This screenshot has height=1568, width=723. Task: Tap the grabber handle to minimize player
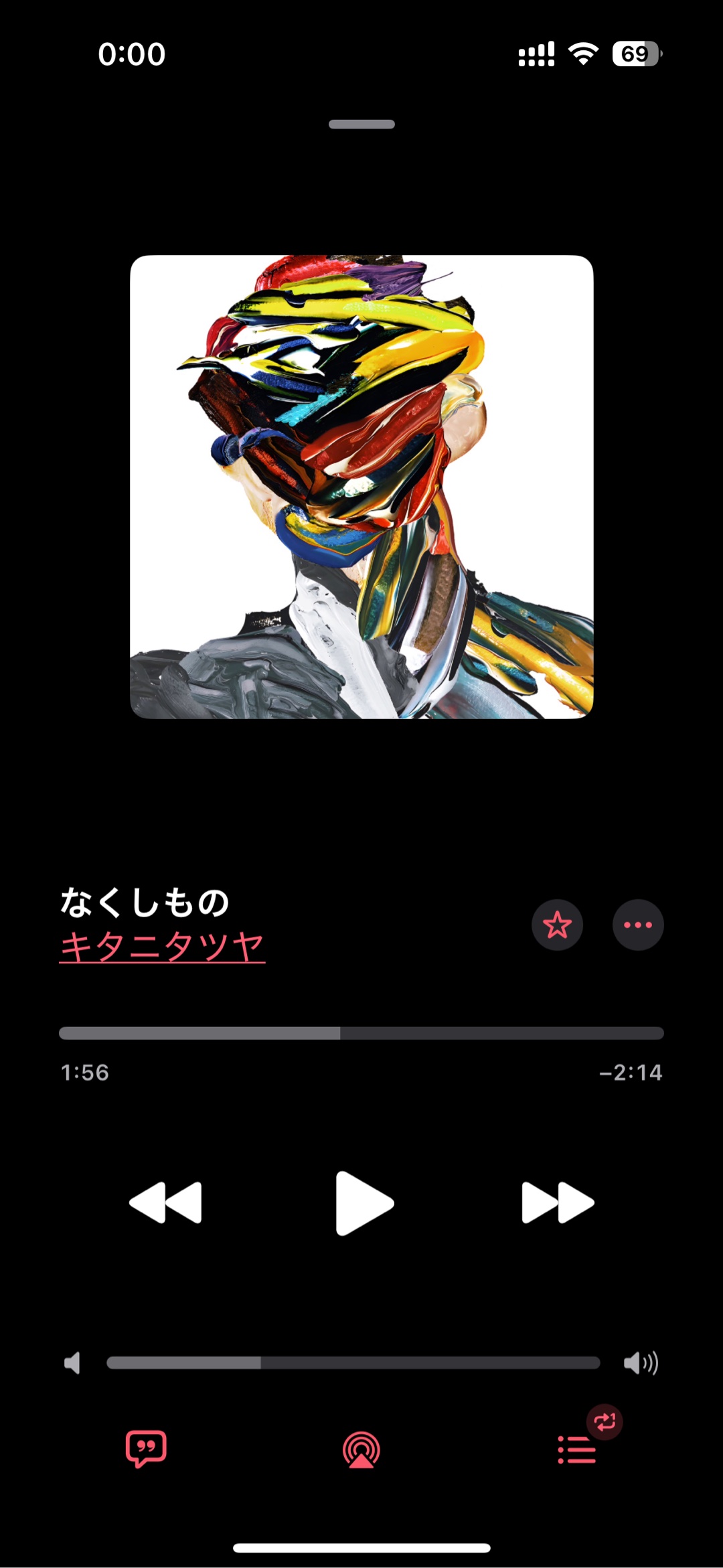click(361, 124)
